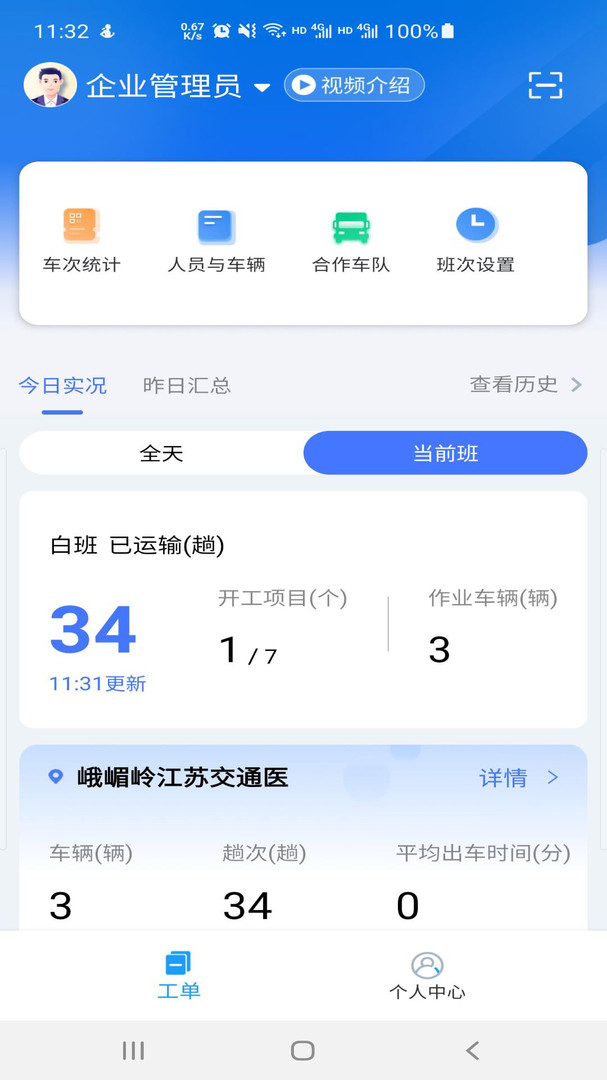Open the scan icon in the header
Screen dimensions: 607x1080
545,86
